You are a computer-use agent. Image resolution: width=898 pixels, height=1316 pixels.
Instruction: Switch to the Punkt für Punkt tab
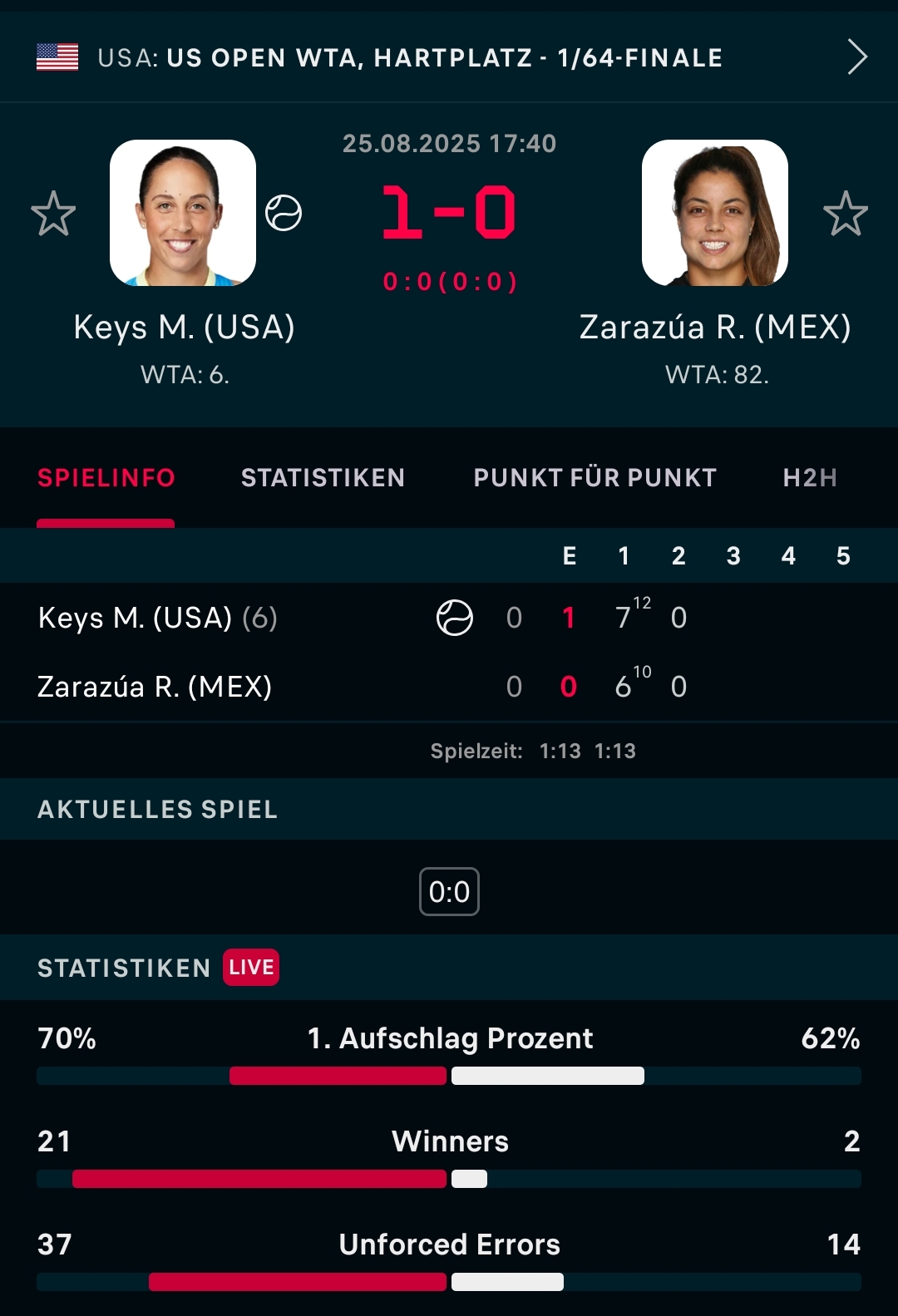click(595, 478)
